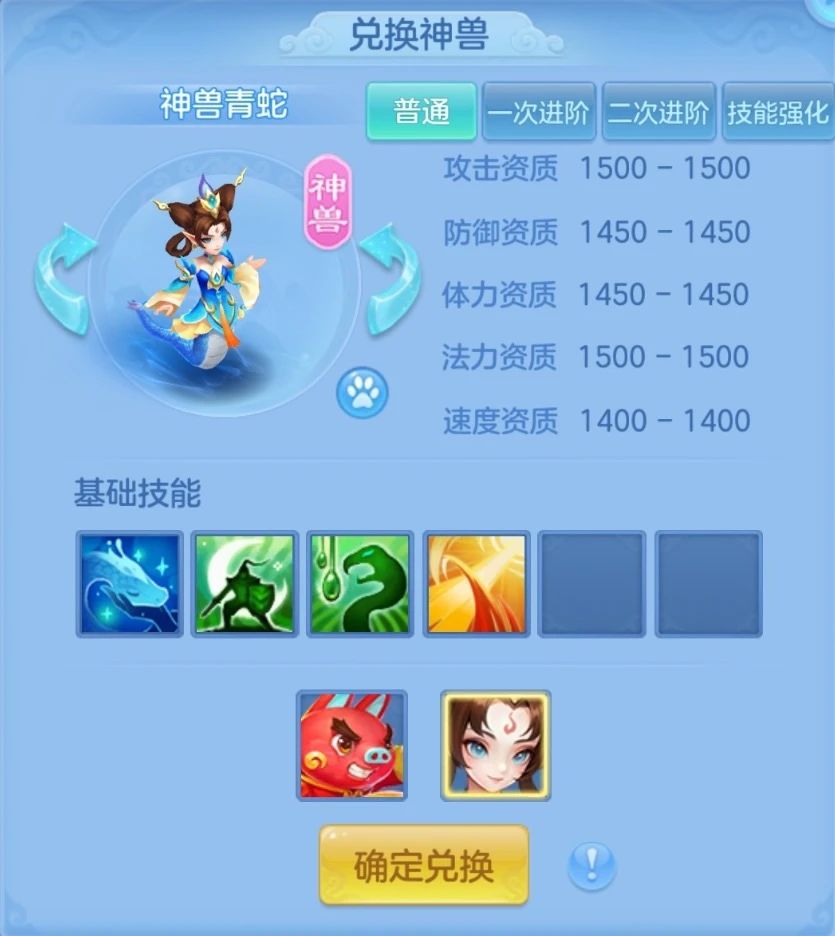The width and height of the screenshot is (835, 936).
Task: Select the girl beast avatar
Action: 495,745
